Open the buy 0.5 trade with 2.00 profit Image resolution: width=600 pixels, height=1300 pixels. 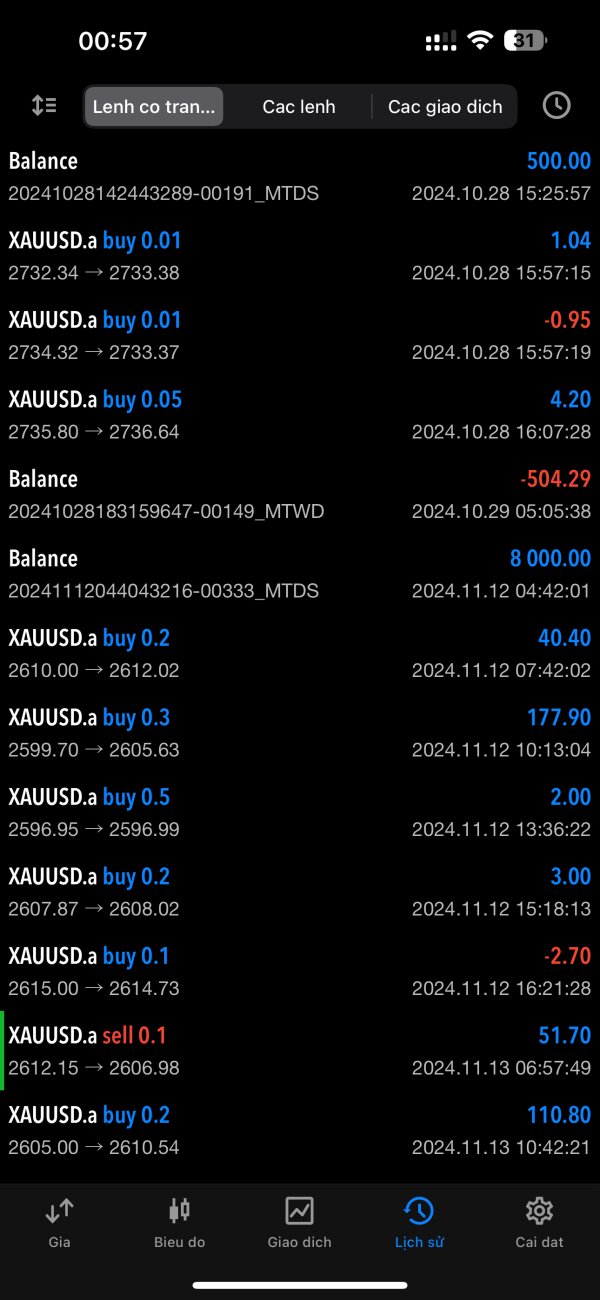[x=300, y=812]
